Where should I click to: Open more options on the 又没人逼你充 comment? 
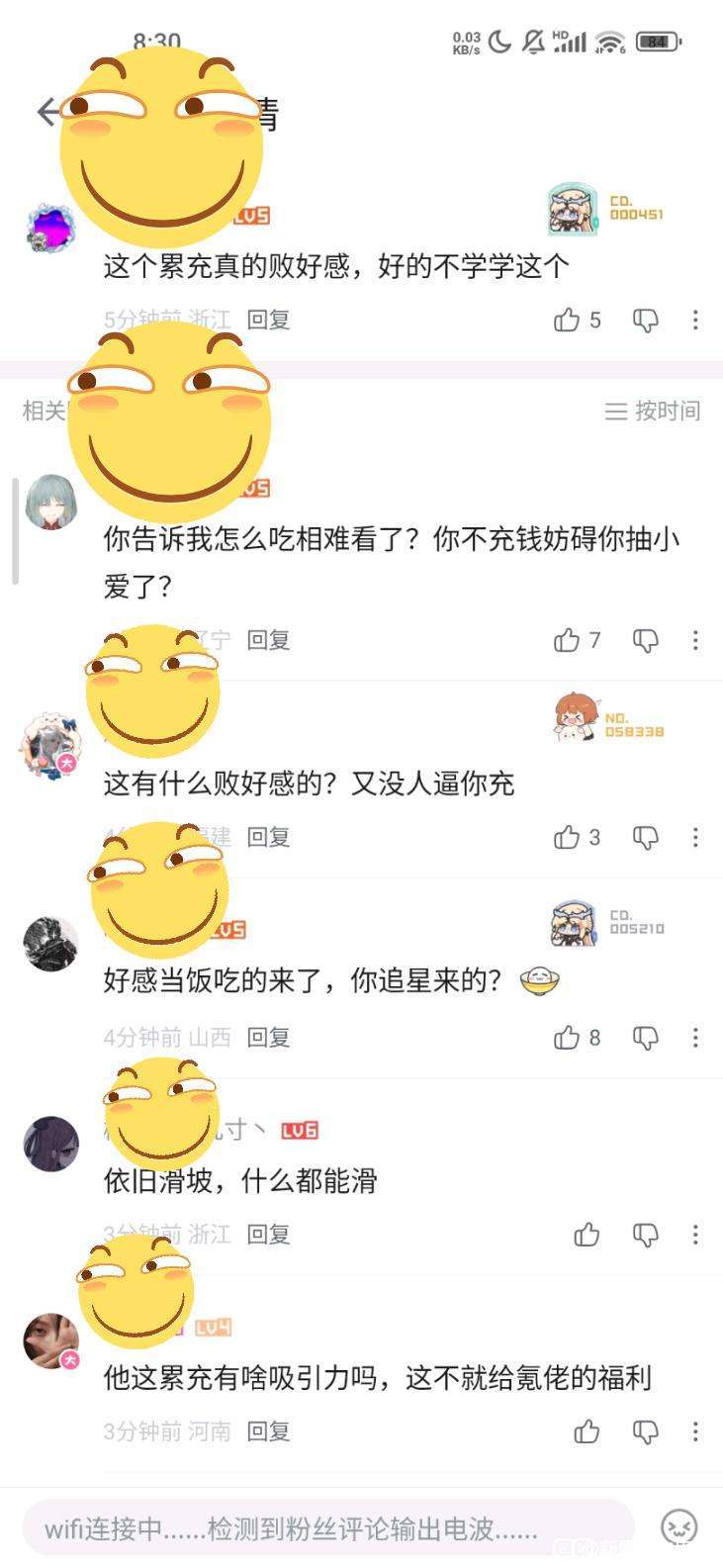point(695,838)
